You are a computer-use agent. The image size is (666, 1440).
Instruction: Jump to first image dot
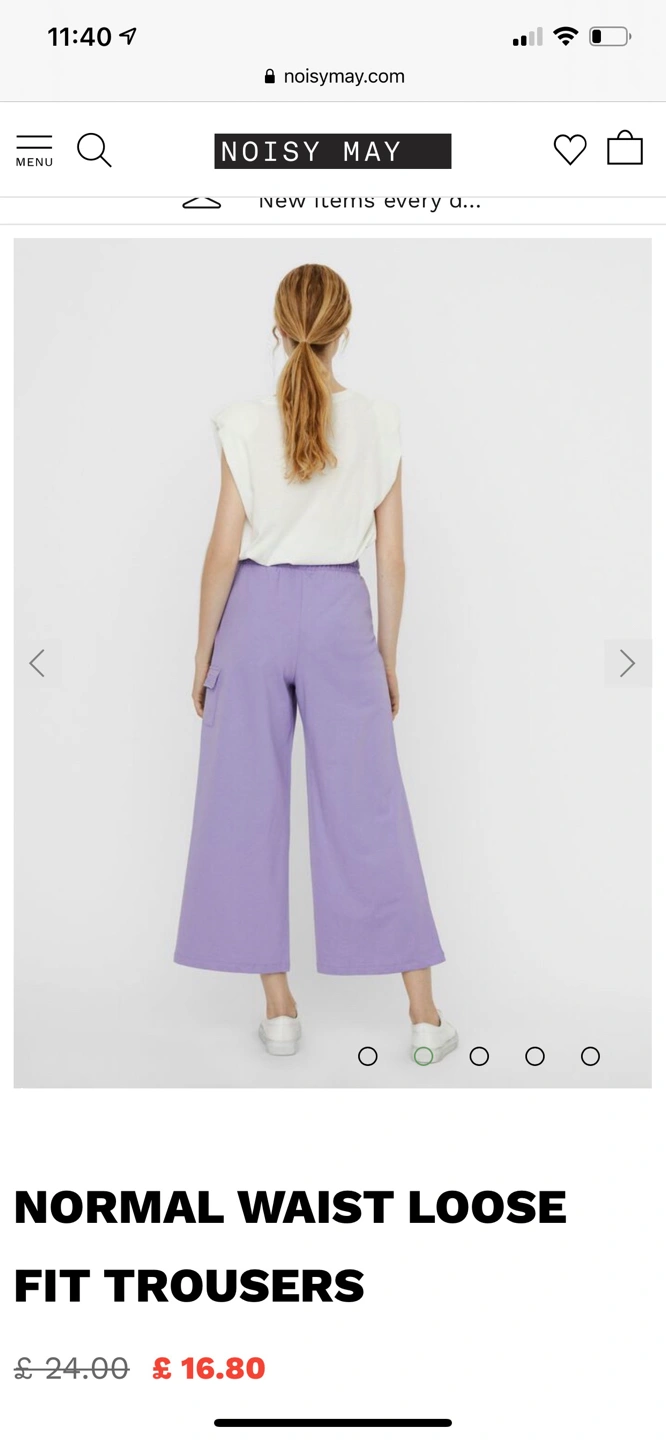coord(368,1056)
